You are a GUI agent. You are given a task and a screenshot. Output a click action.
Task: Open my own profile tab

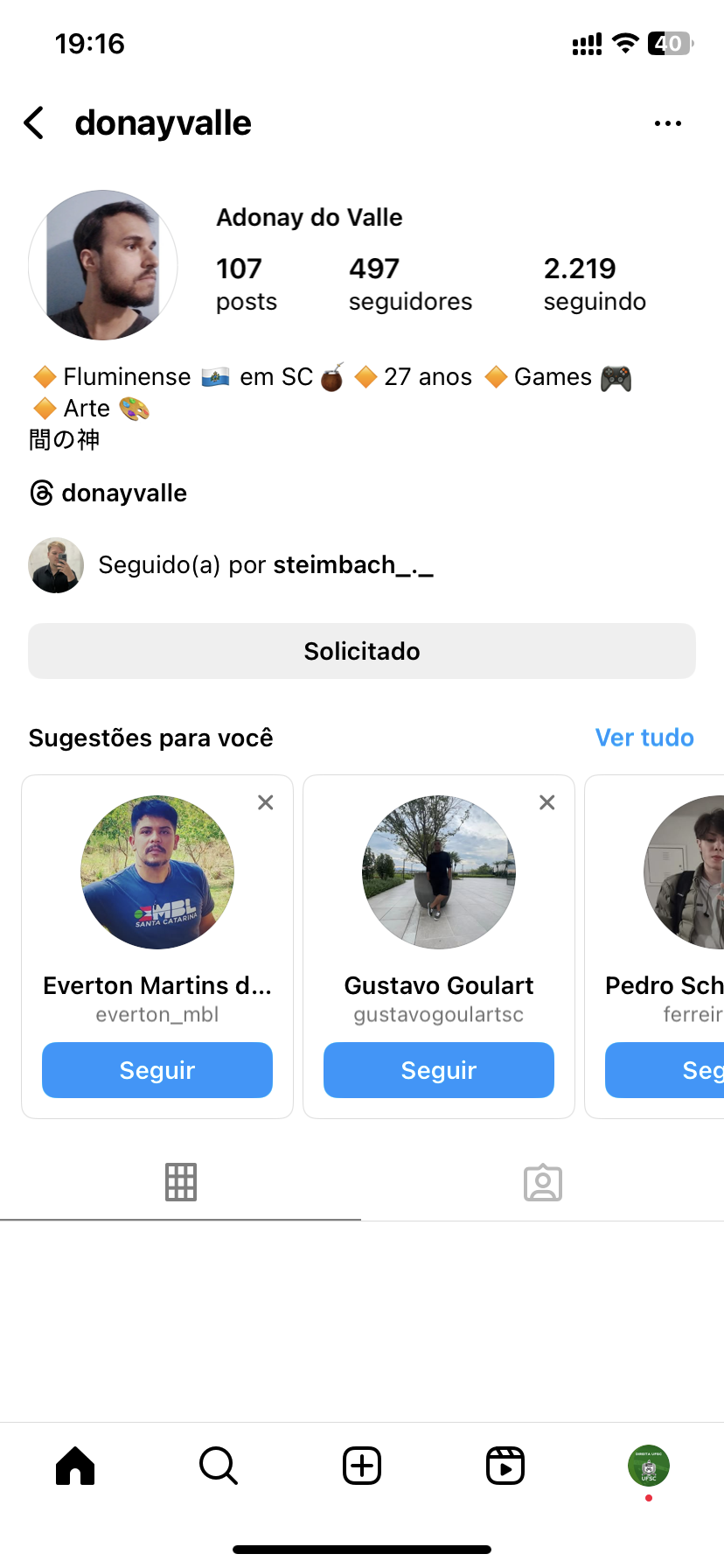[x=649, y=1466]
